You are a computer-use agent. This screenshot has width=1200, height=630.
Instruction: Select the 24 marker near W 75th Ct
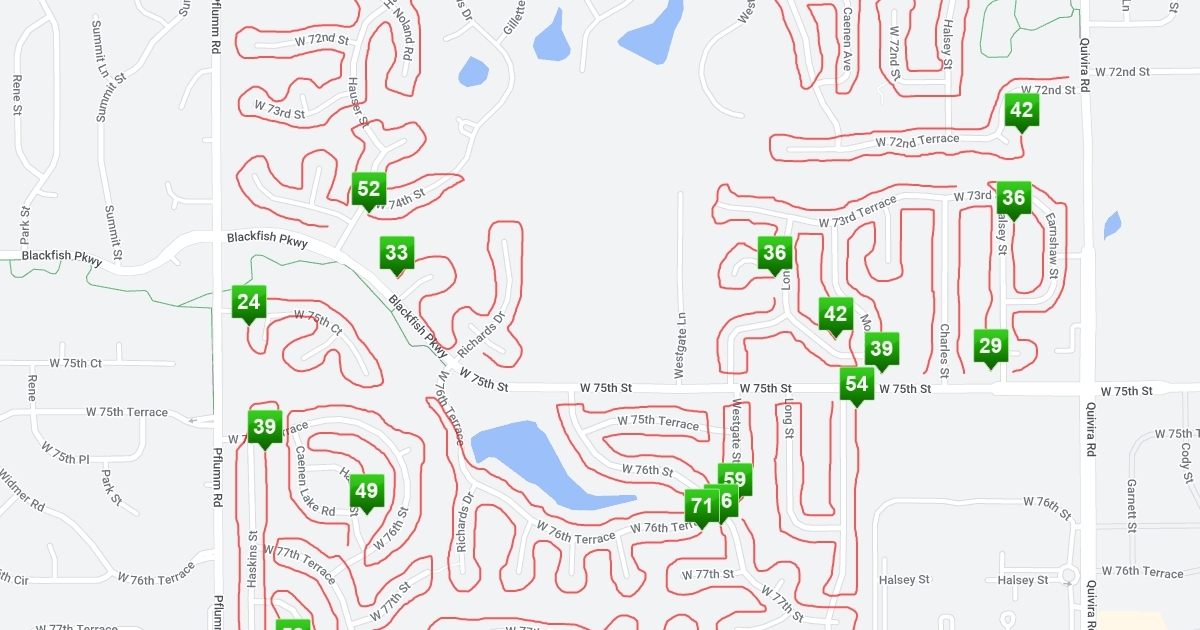tap(249, 302)
